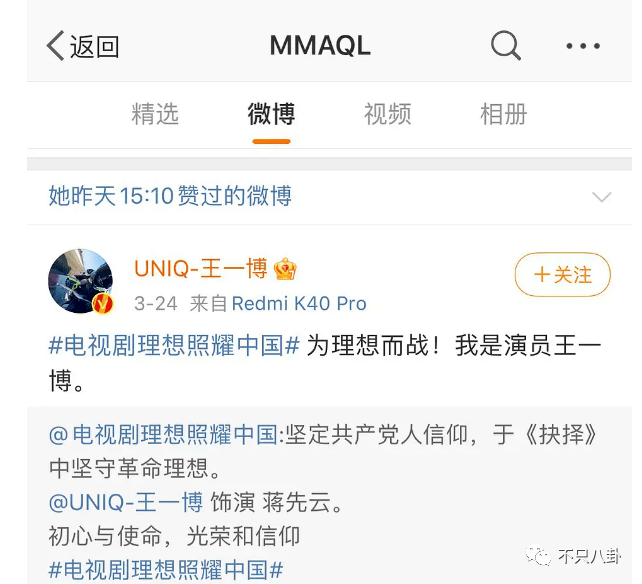
Task: Open the three-dot overflow menu
Action: pyautogui.click(x=583, y=46)
